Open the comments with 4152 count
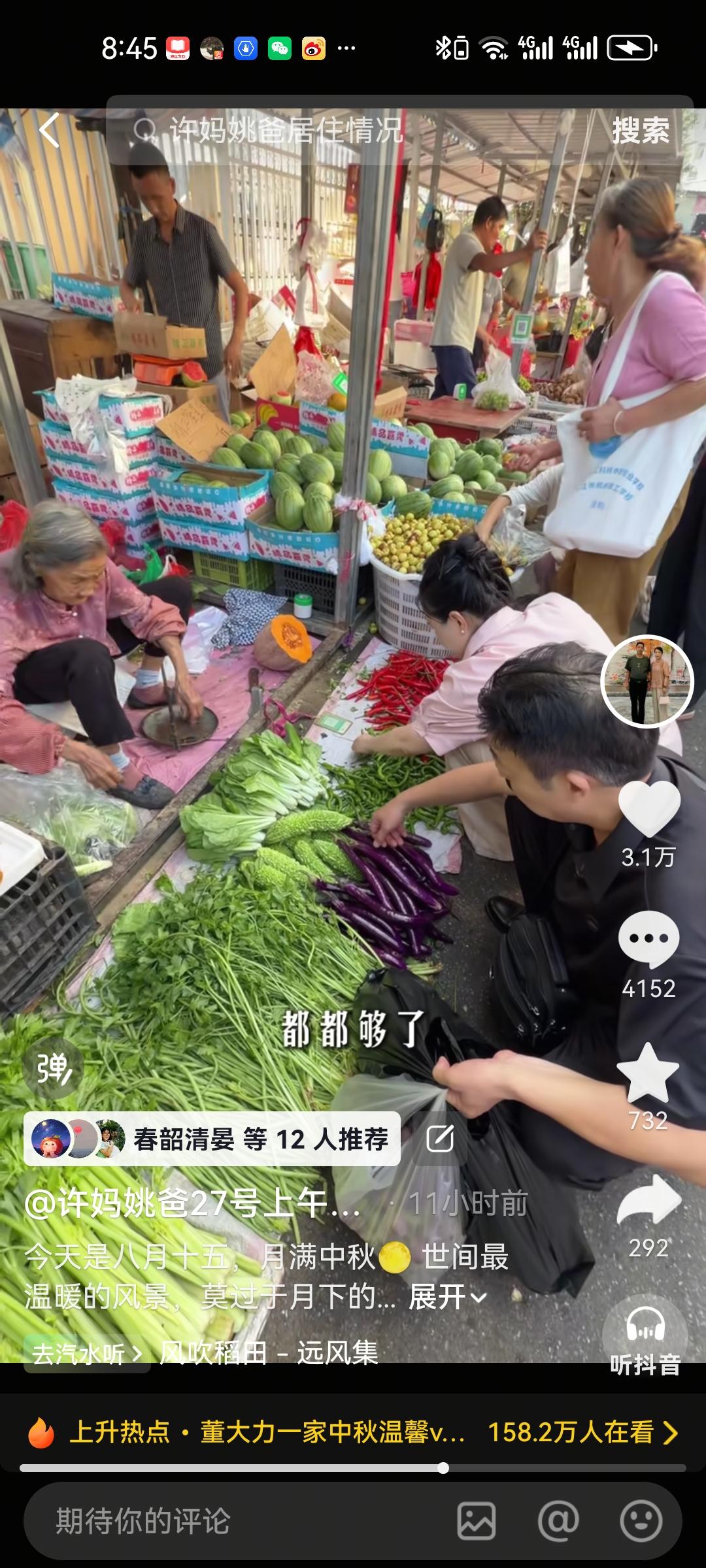 point(649,939)
